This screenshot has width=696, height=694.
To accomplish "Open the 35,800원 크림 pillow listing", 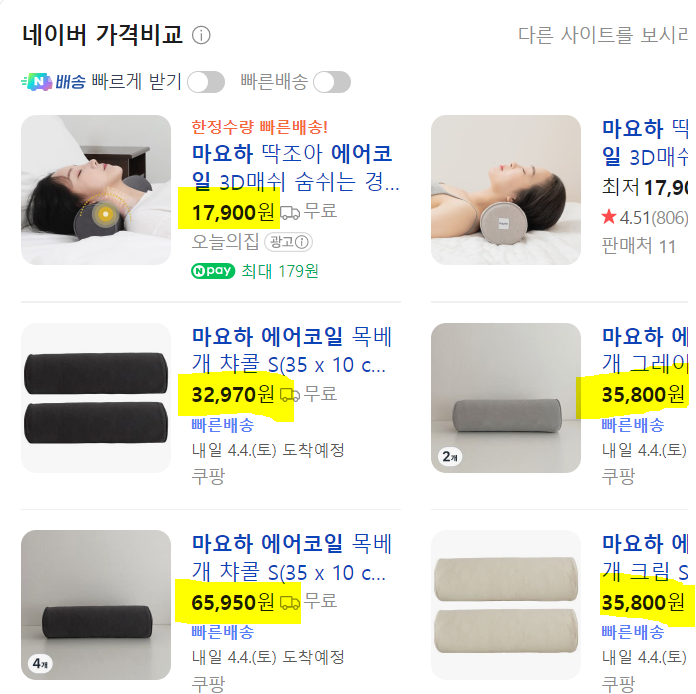I will point(645,558).
